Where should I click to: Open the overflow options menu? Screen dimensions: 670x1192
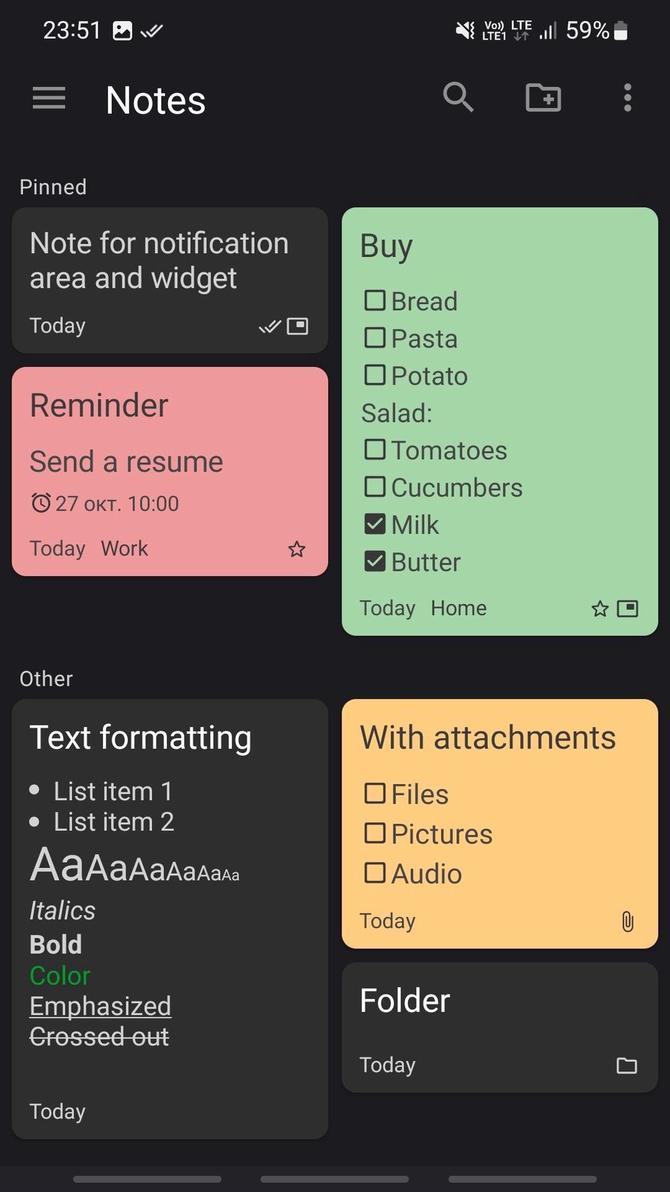click(627, 98)
